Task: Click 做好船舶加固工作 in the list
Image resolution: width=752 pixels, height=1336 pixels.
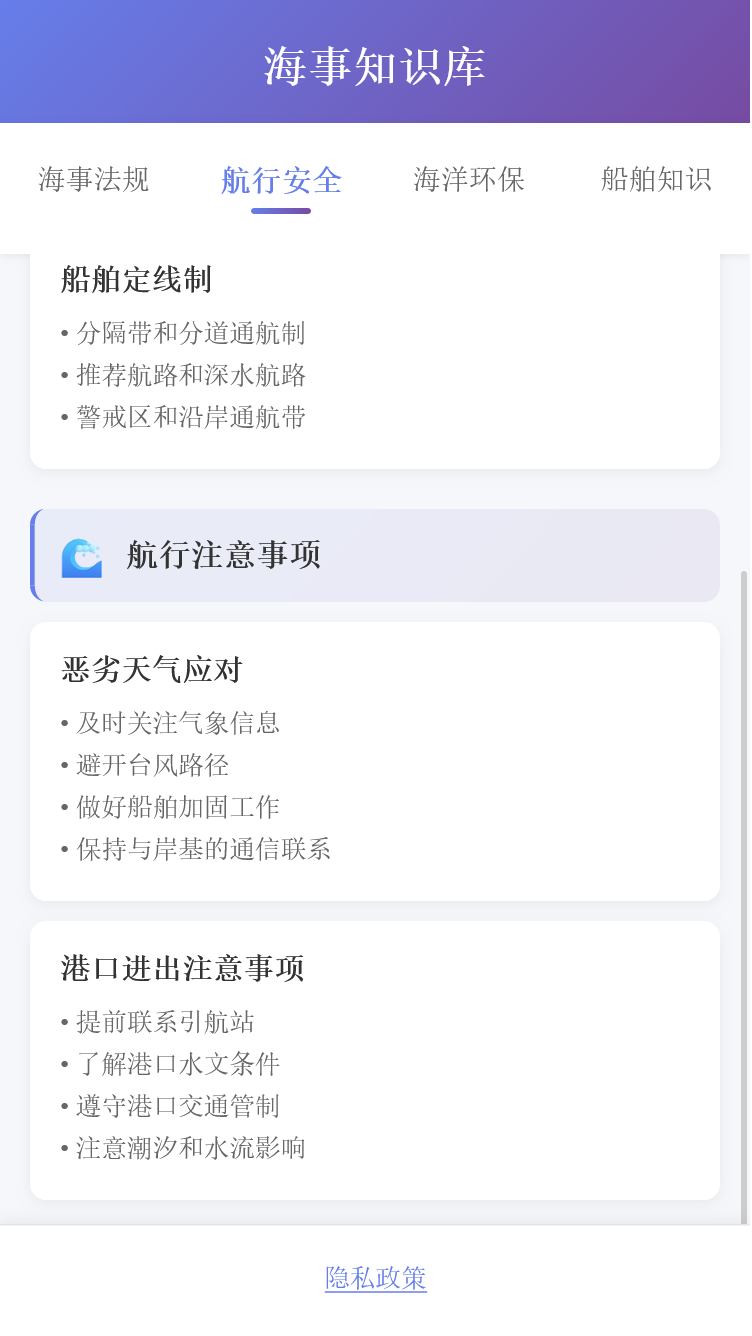Action: (174, 807)
